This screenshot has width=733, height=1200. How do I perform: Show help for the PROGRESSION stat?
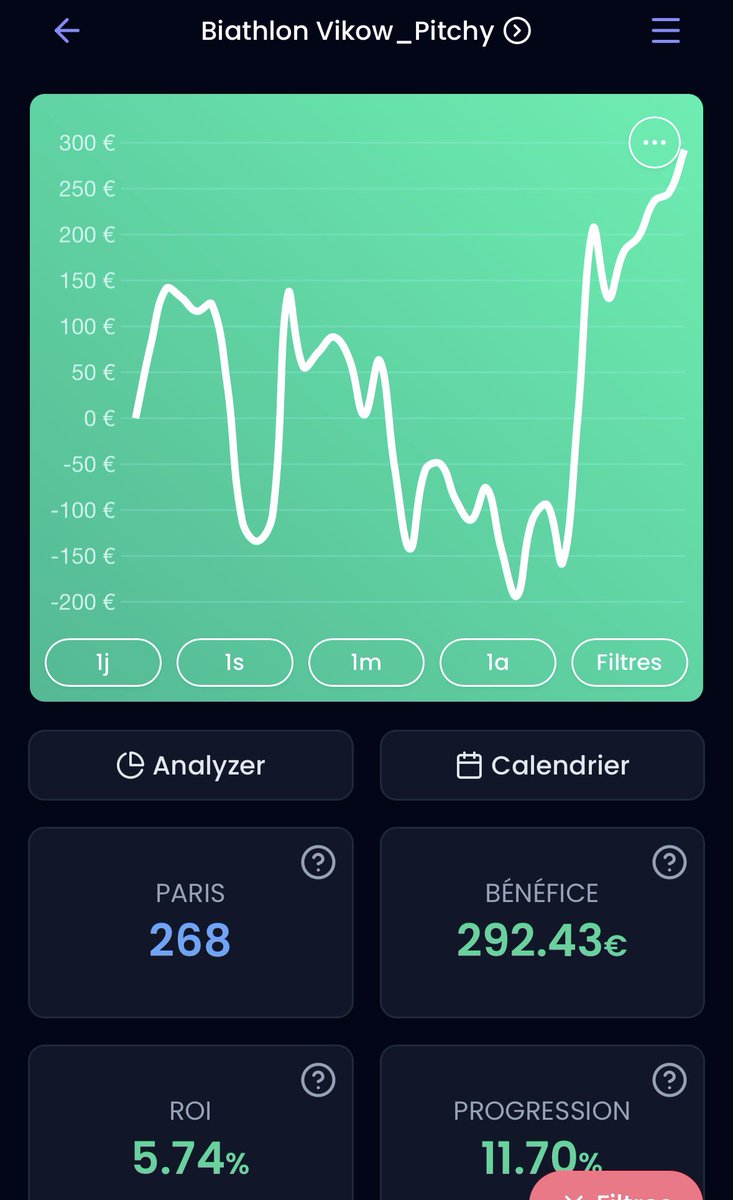(x=669, y=1080)
